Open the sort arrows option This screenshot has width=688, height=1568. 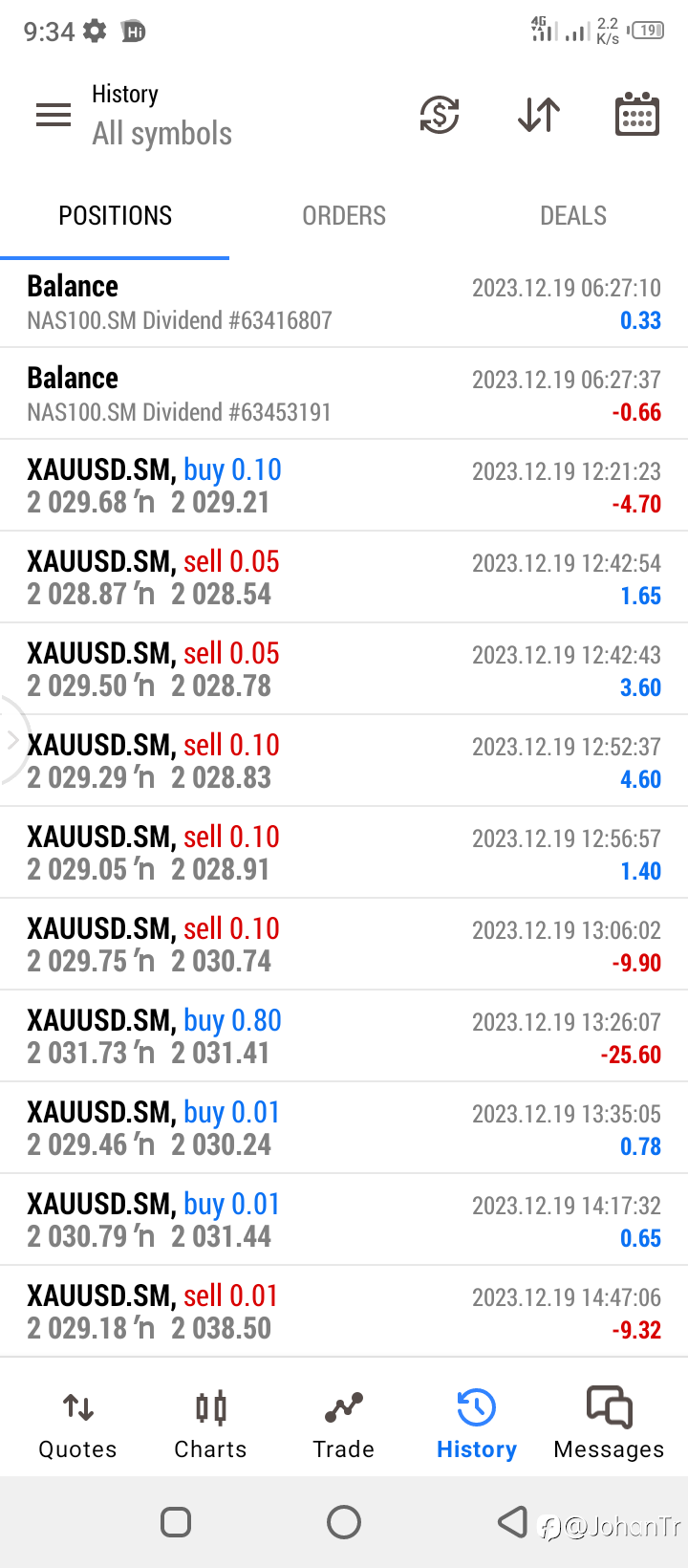(x=539, y=116)
